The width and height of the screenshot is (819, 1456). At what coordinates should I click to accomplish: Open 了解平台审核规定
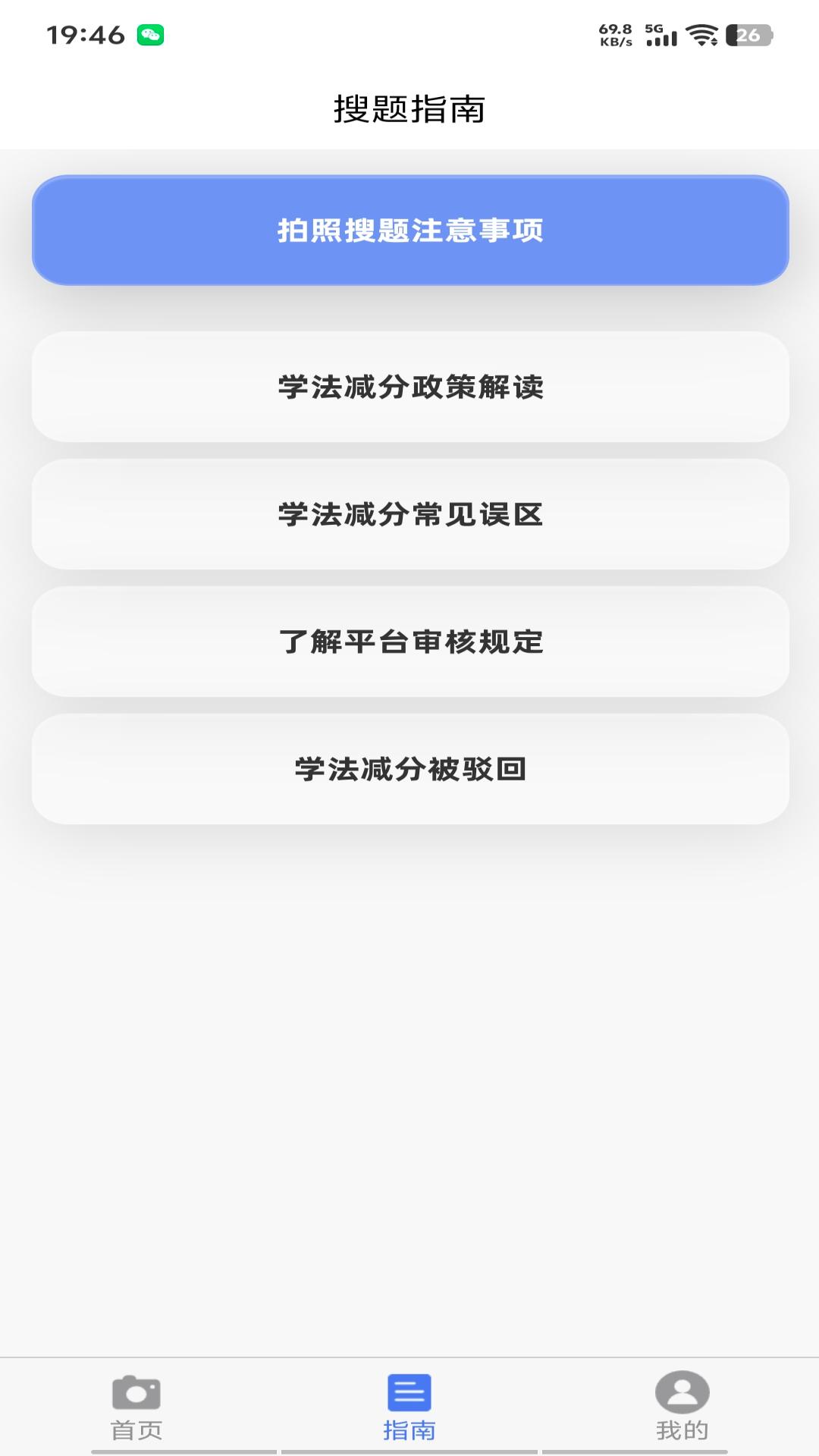pos(409,642)
